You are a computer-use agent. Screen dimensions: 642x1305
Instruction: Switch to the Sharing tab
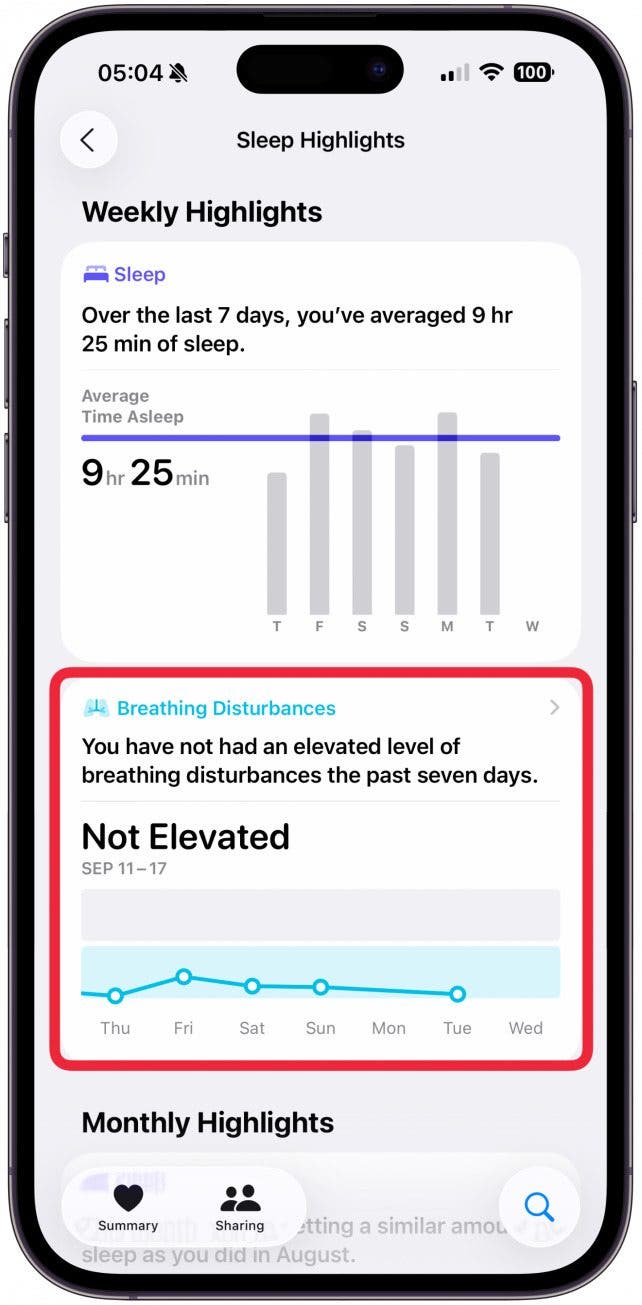(240, 1207)
